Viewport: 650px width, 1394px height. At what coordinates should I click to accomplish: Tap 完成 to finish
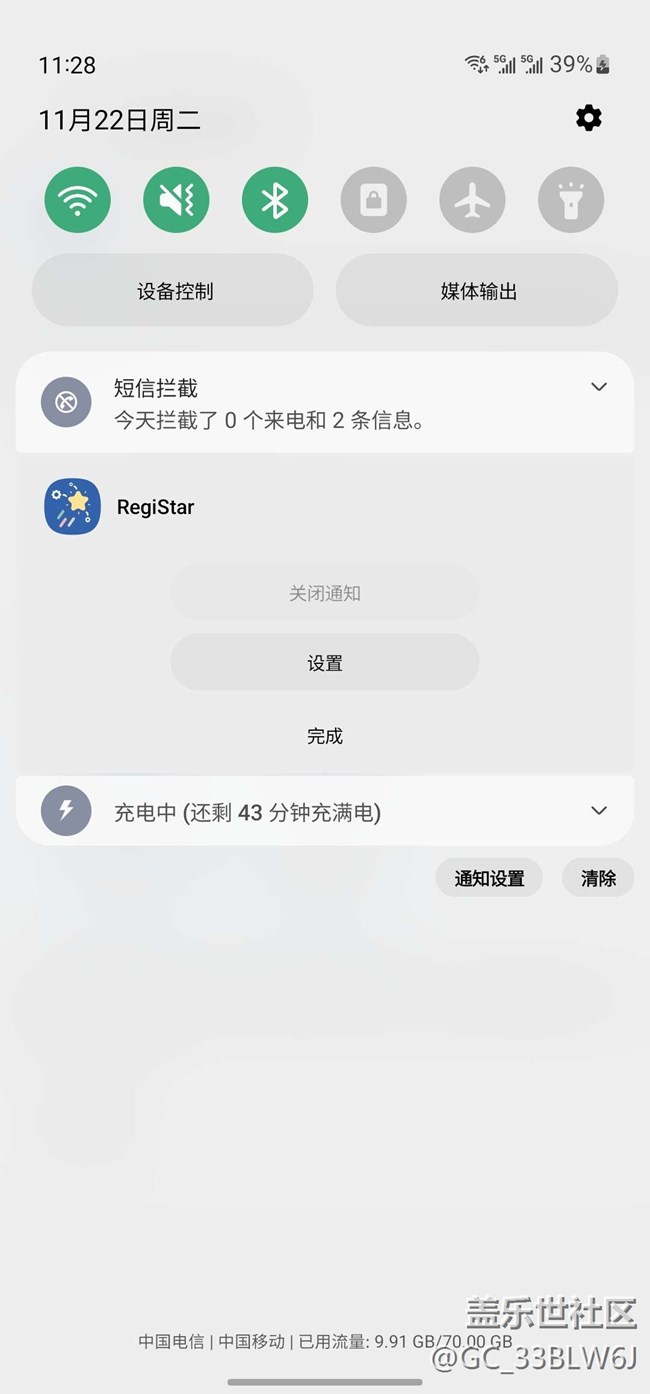[324, 736]
